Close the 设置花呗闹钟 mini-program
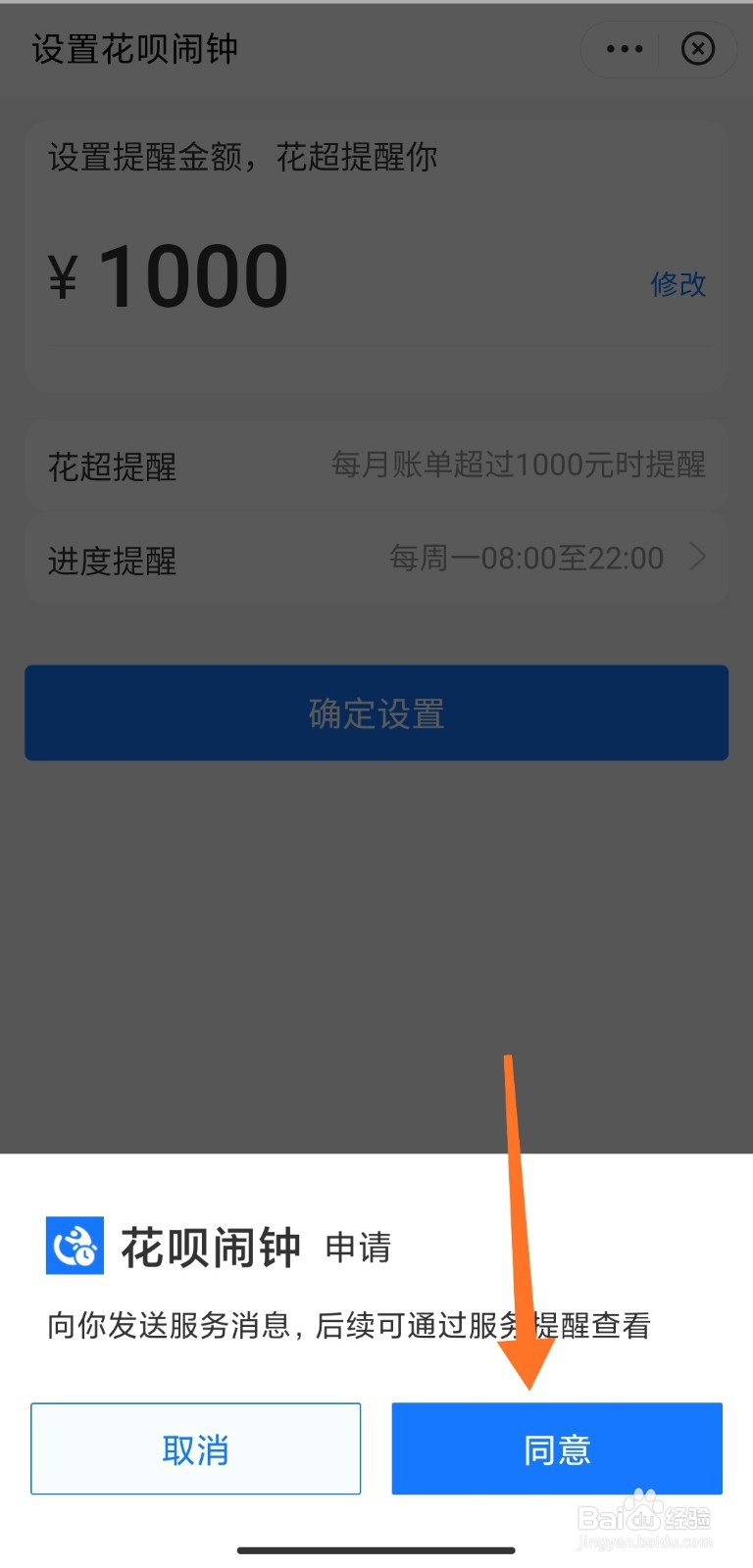 [697, 49]
